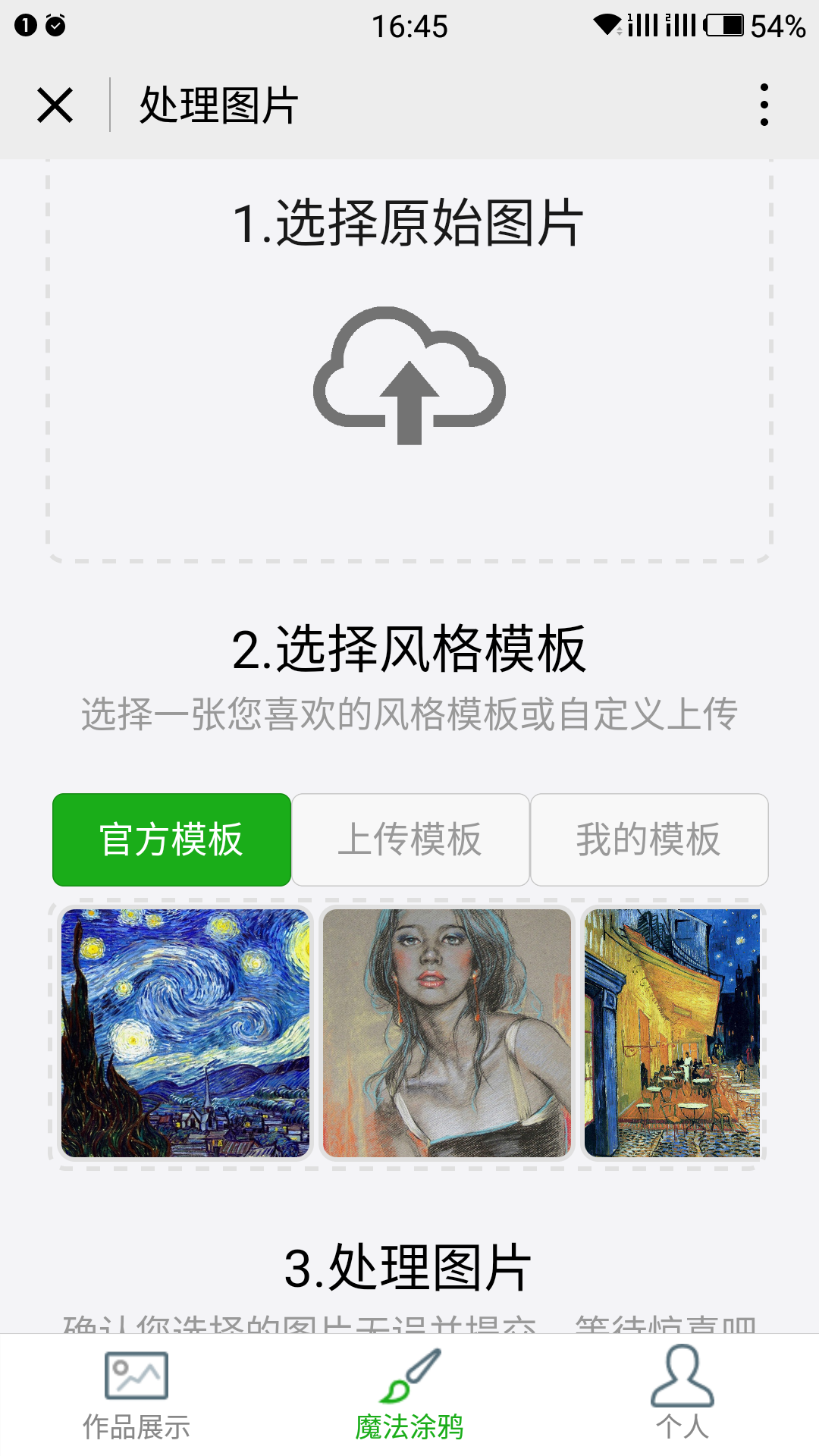
Task: Open the three-dot overflow menu
Action: (764, 105)
